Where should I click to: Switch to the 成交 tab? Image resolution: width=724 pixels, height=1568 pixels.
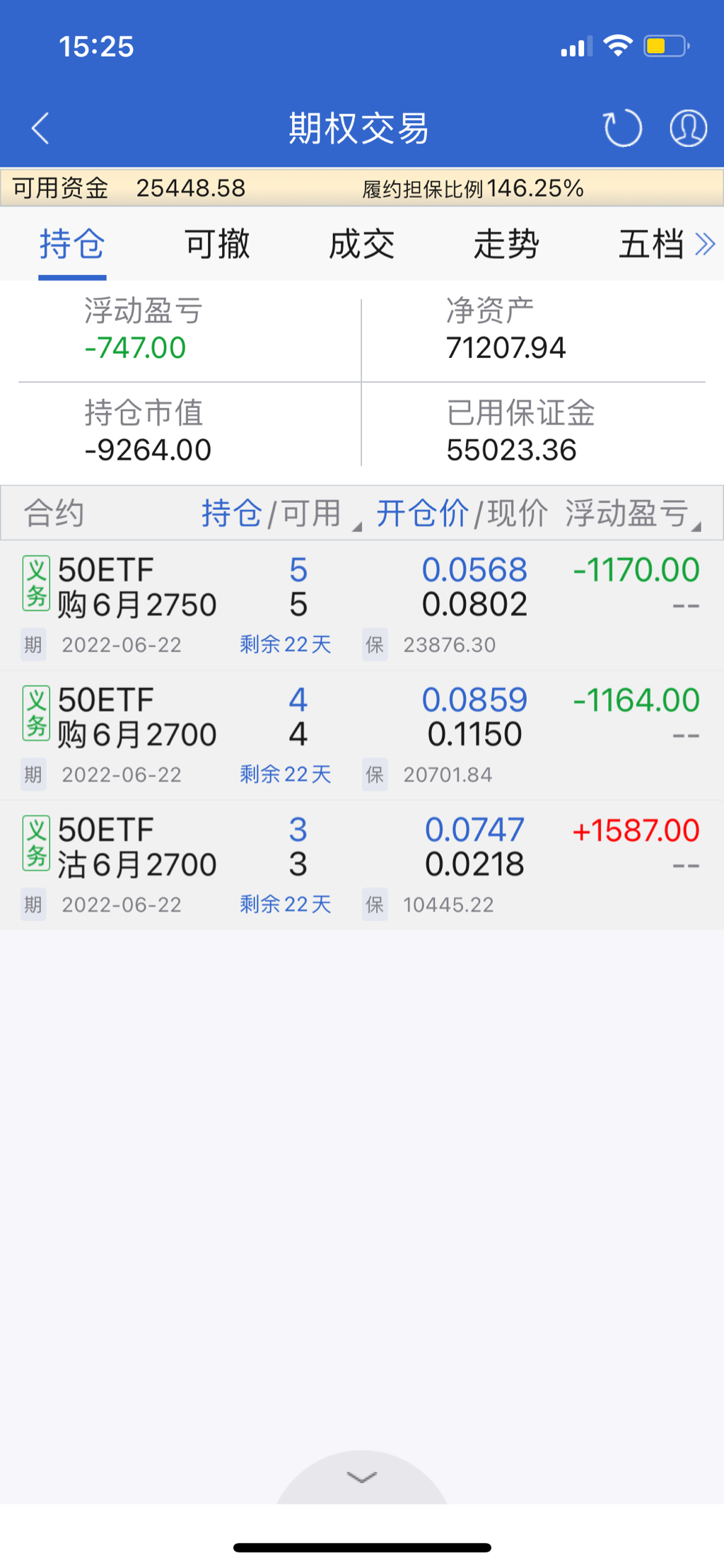point(361,245)
